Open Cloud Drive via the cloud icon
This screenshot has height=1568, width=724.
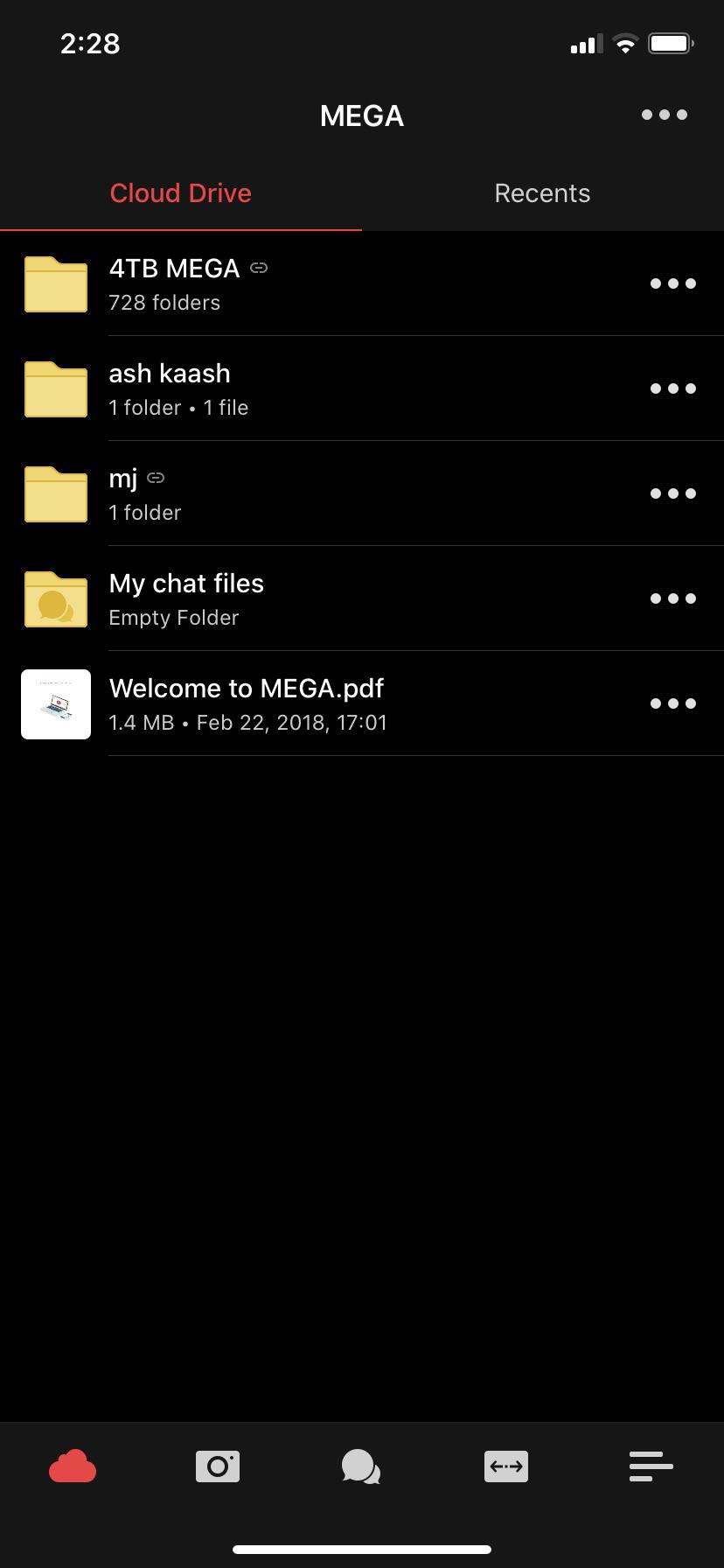pyautogui.click(x=73, y=1466)
